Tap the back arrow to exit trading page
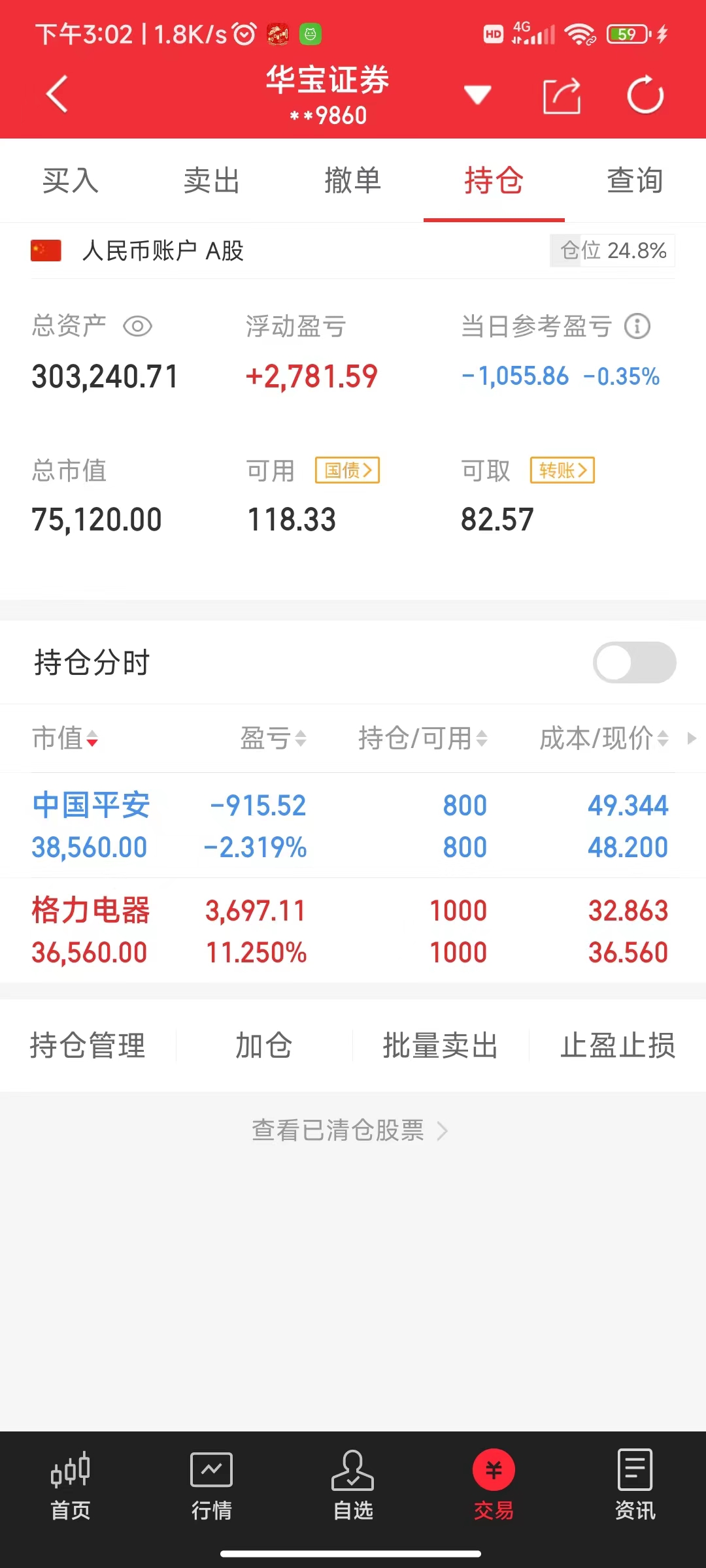The image size is (706, 1568). [x=56, y=93]
